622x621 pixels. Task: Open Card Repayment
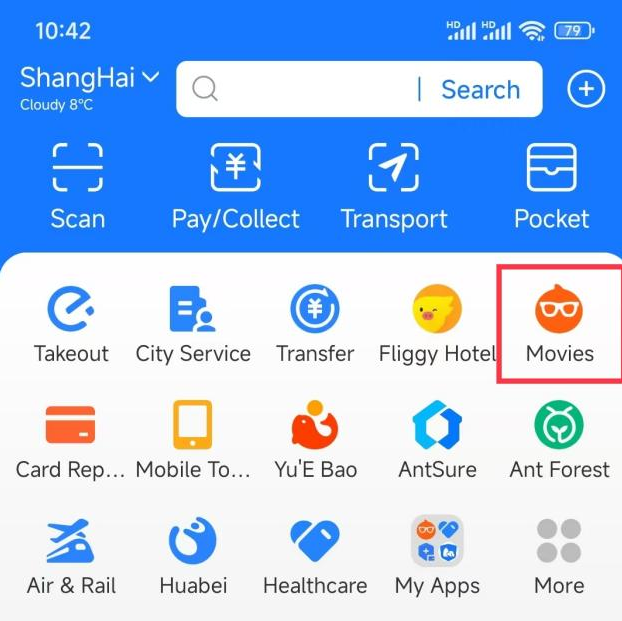click(70, 441)
